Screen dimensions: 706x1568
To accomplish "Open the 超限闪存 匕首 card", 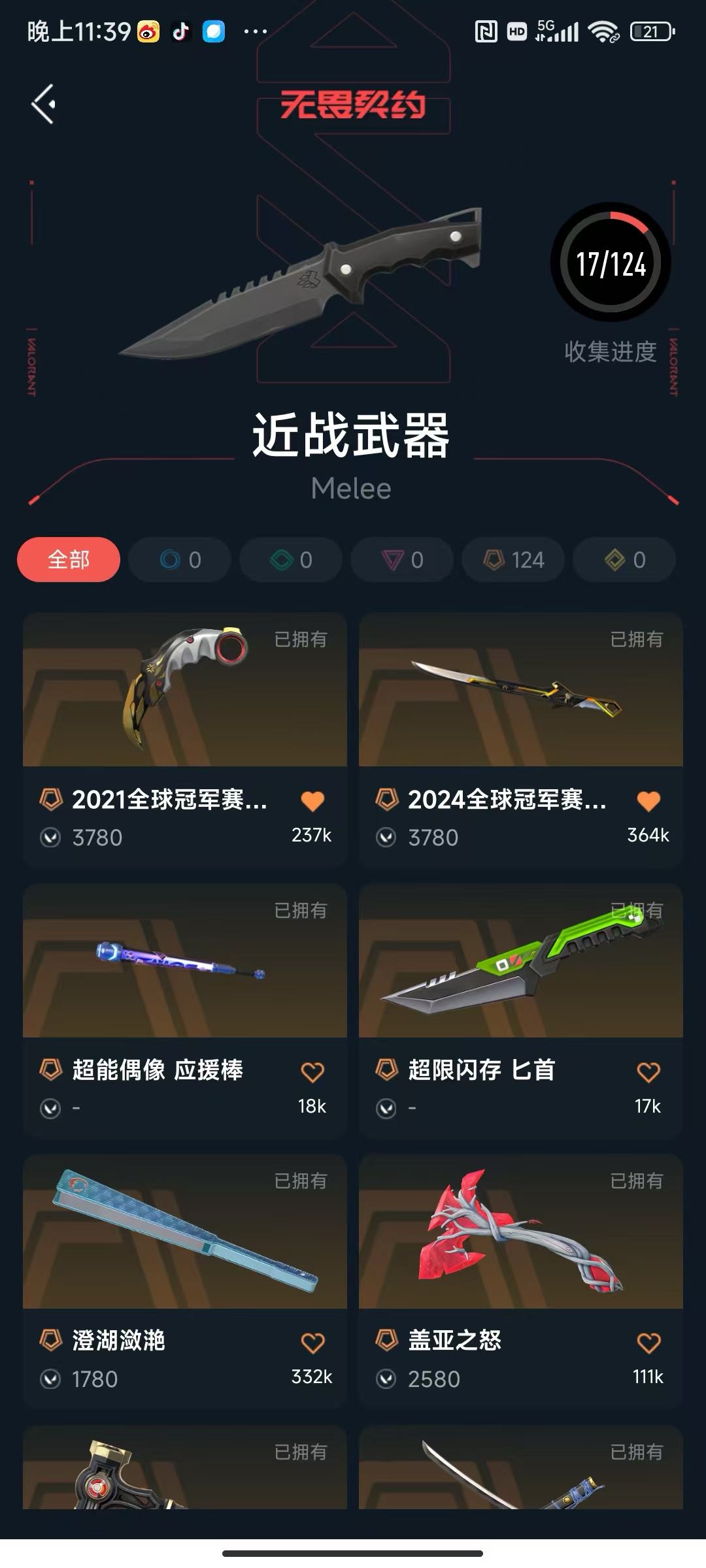I will 520,961.
